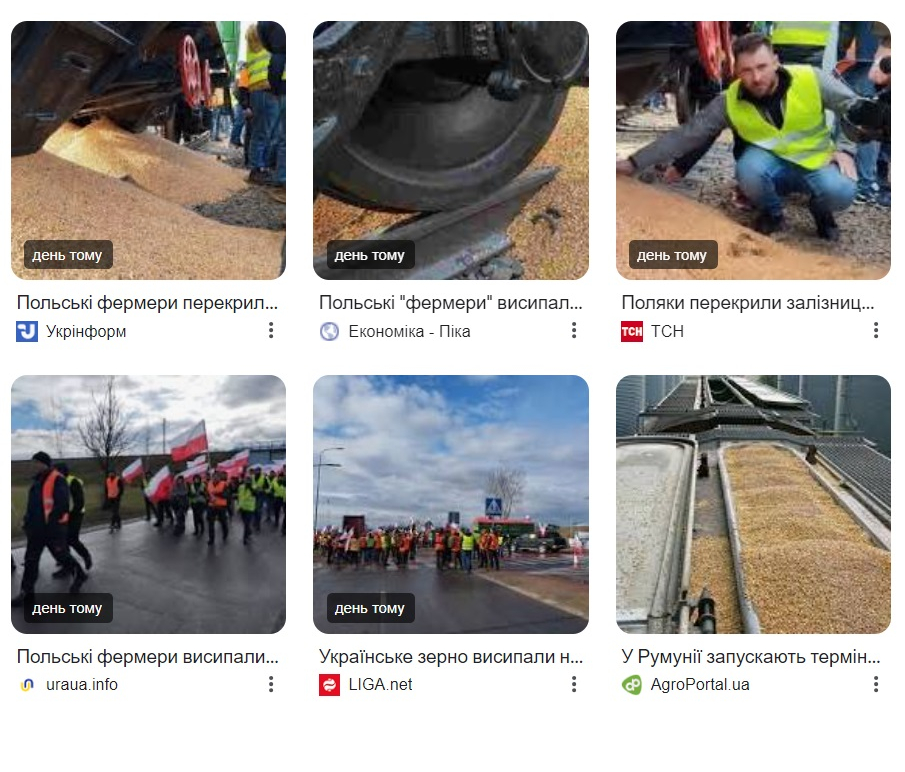Open the ТСН image of the man in the yellow vest
Screen dimensions: 905x772
tap(753, 150)
